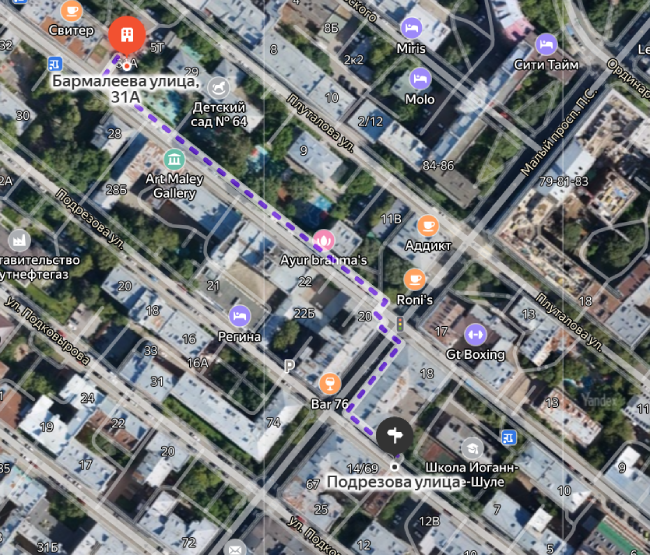Viewport: 650px width, 555px height.
Task: Open the Roni's cafe marker
Action: coord(415,279)
